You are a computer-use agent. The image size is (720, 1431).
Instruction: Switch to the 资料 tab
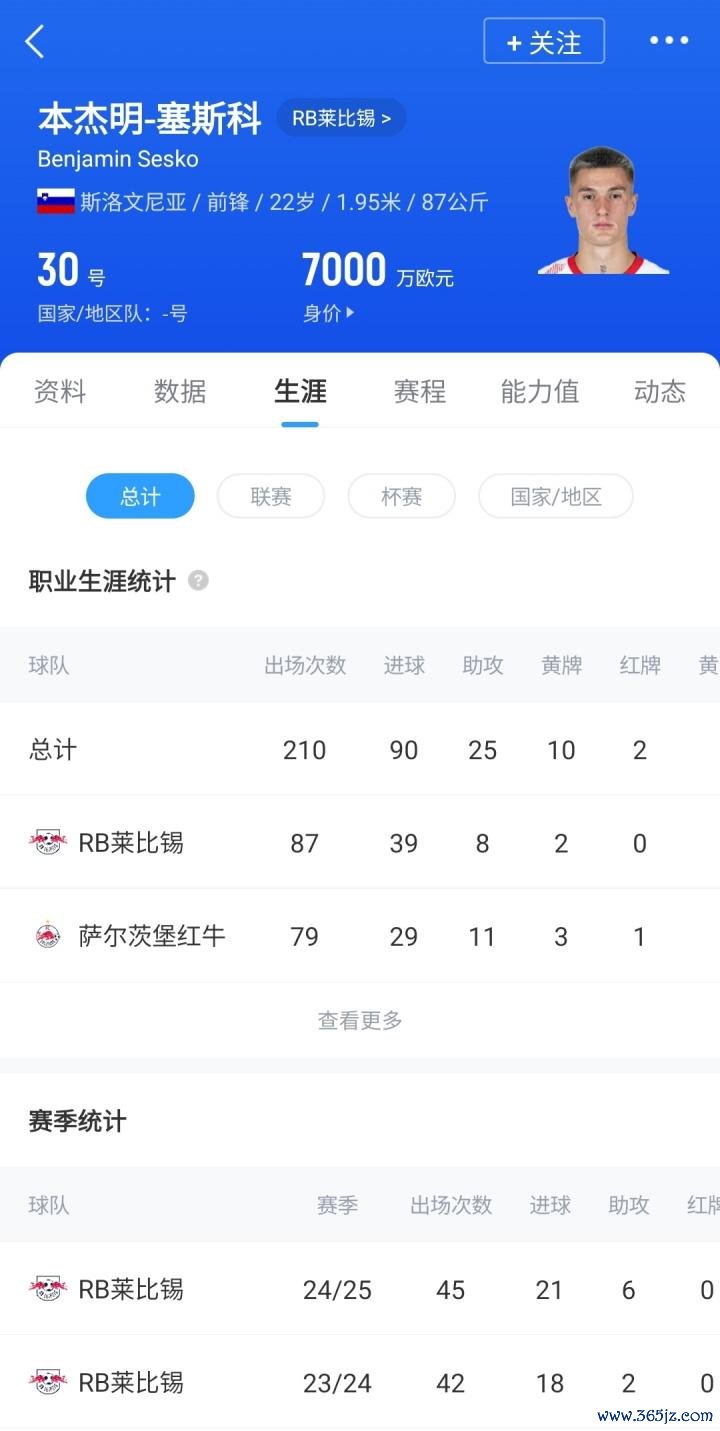(60, 391)
